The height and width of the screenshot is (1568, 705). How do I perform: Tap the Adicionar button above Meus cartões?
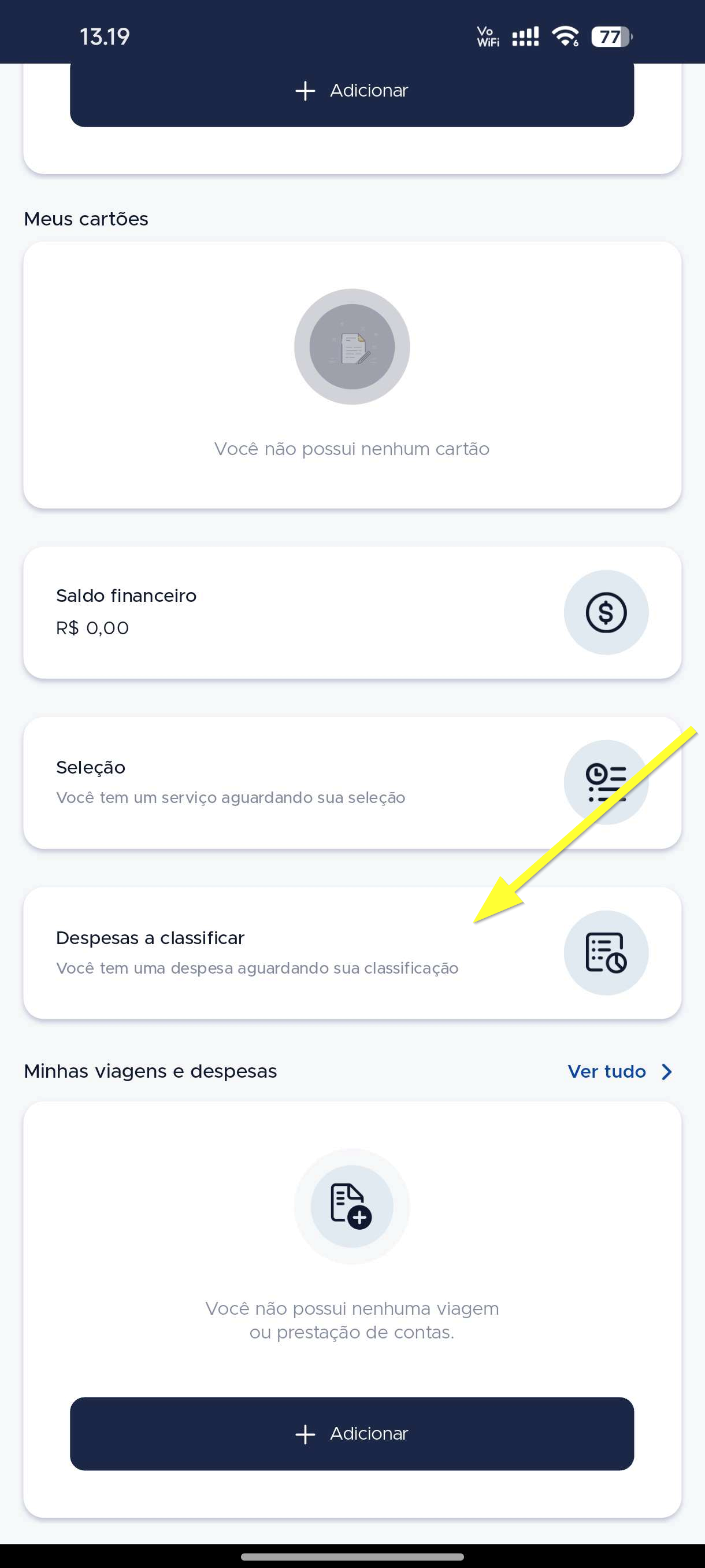coord(351,93)
